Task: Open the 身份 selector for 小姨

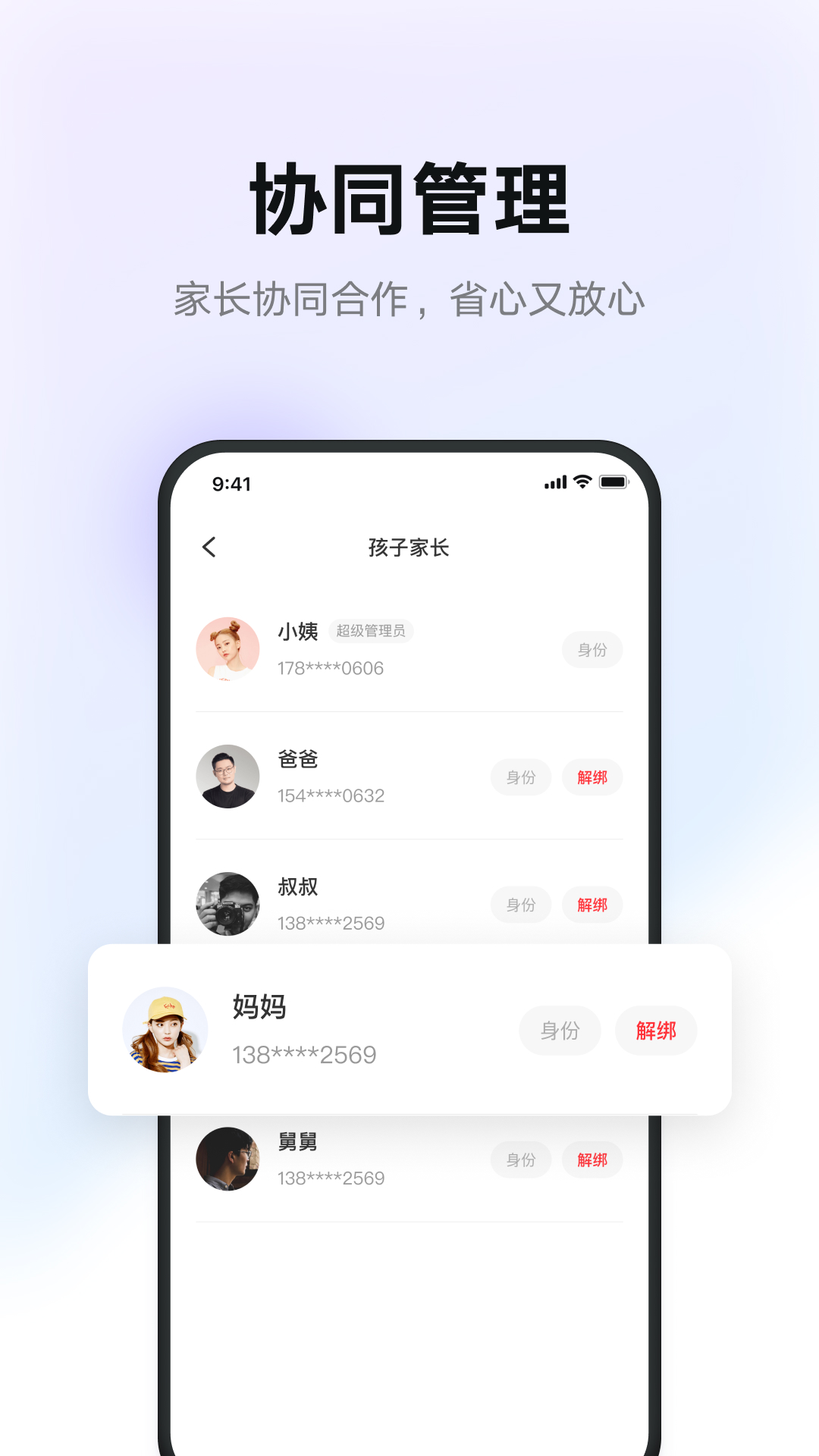Action: (x=592, y=649)
